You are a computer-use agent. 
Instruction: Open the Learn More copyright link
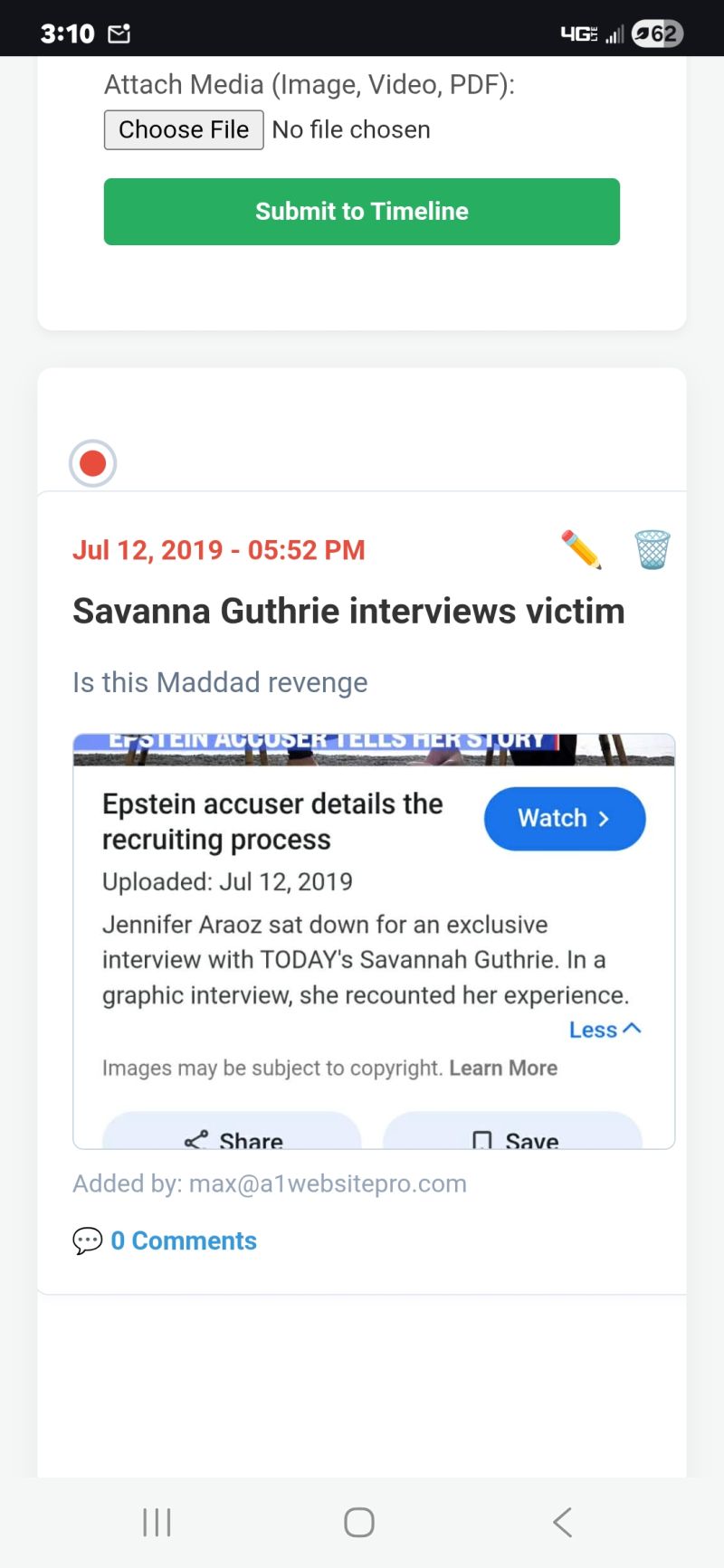(x=503, y=1069)
